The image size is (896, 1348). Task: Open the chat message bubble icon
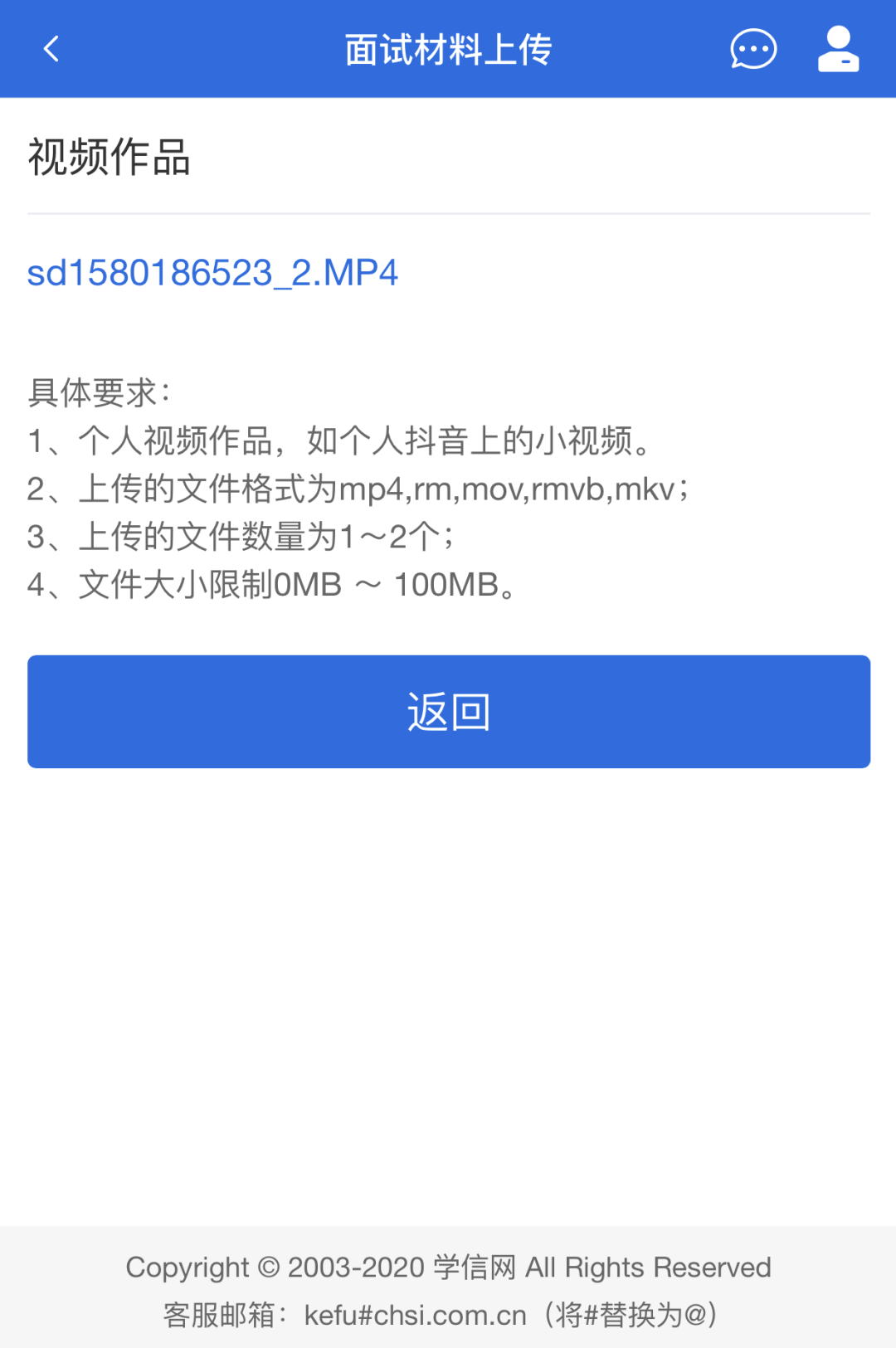pyautogui.click(x=752, y=49)
